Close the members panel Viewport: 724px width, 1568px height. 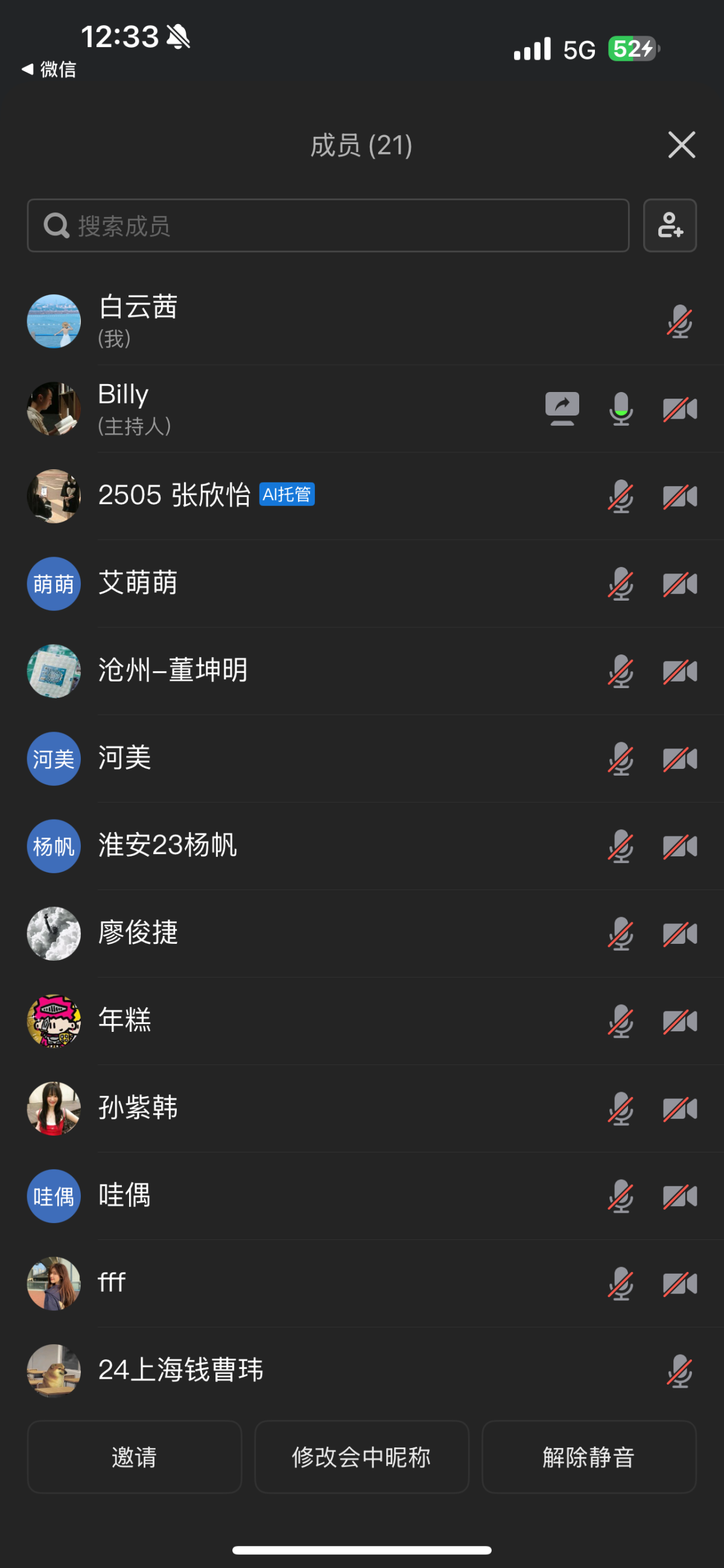click(x=681, y=145)
